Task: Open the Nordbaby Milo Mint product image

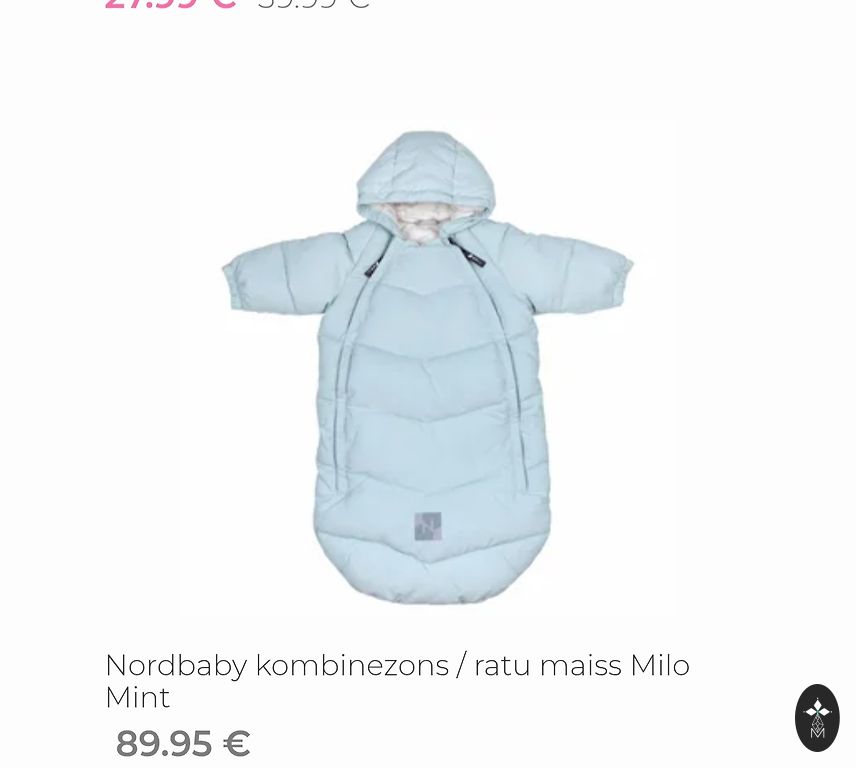Action: pyautogui.click(x=427, y=367)
